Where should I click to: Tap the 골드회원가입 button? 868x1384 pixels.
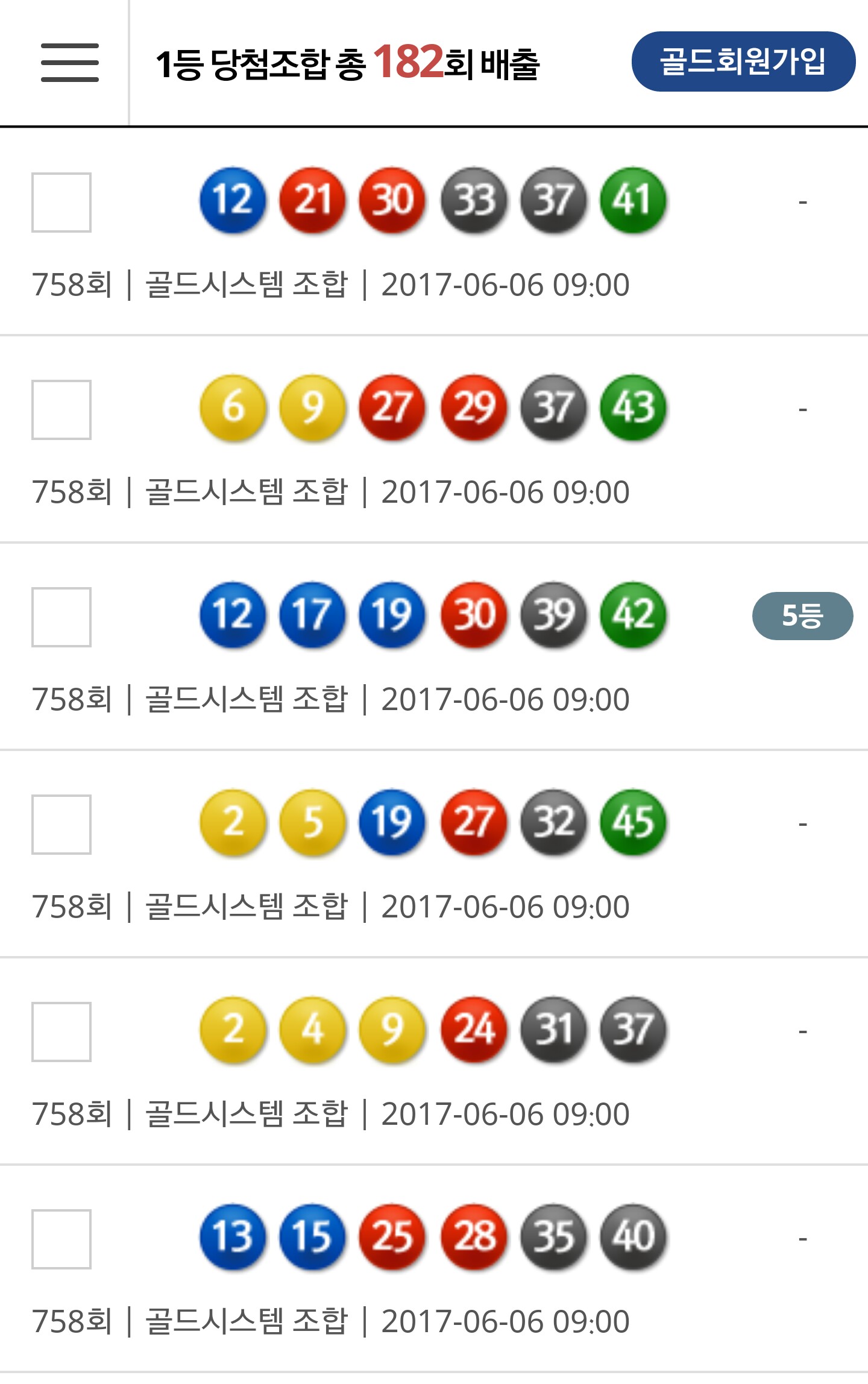(x=743, y=61)
